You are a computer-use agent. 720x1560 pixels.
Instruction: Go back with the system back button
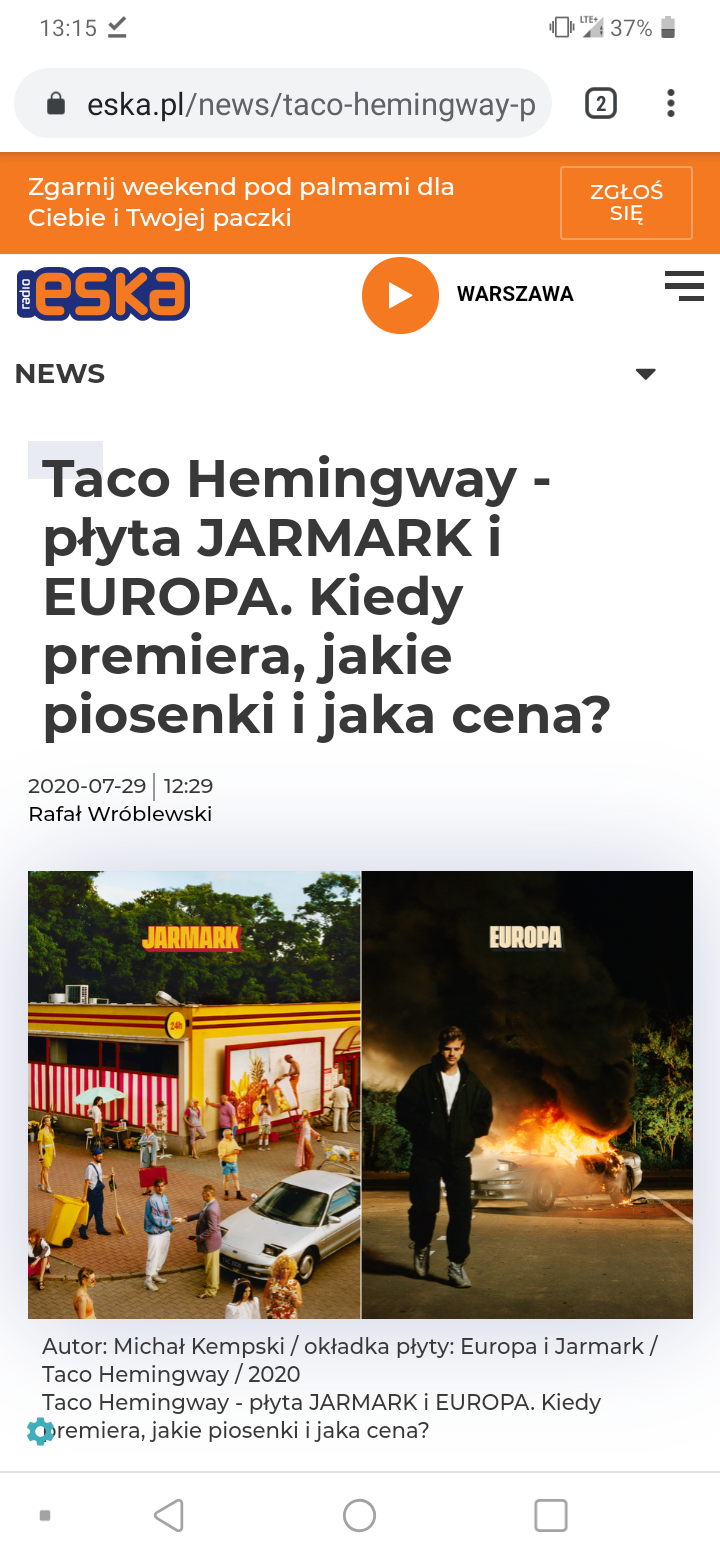169,1515
